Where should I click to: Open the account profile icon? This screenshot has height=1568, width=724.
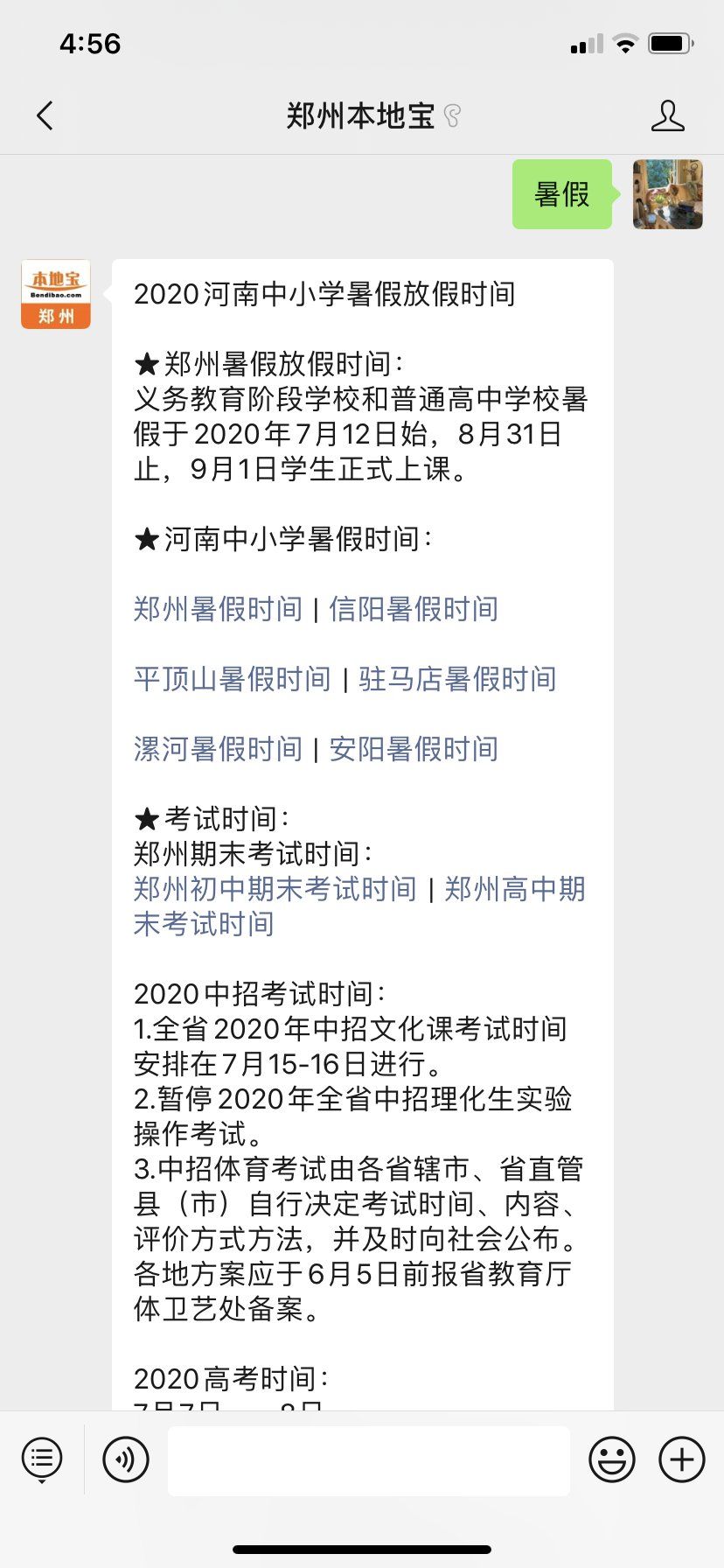(x=667, y=115)
